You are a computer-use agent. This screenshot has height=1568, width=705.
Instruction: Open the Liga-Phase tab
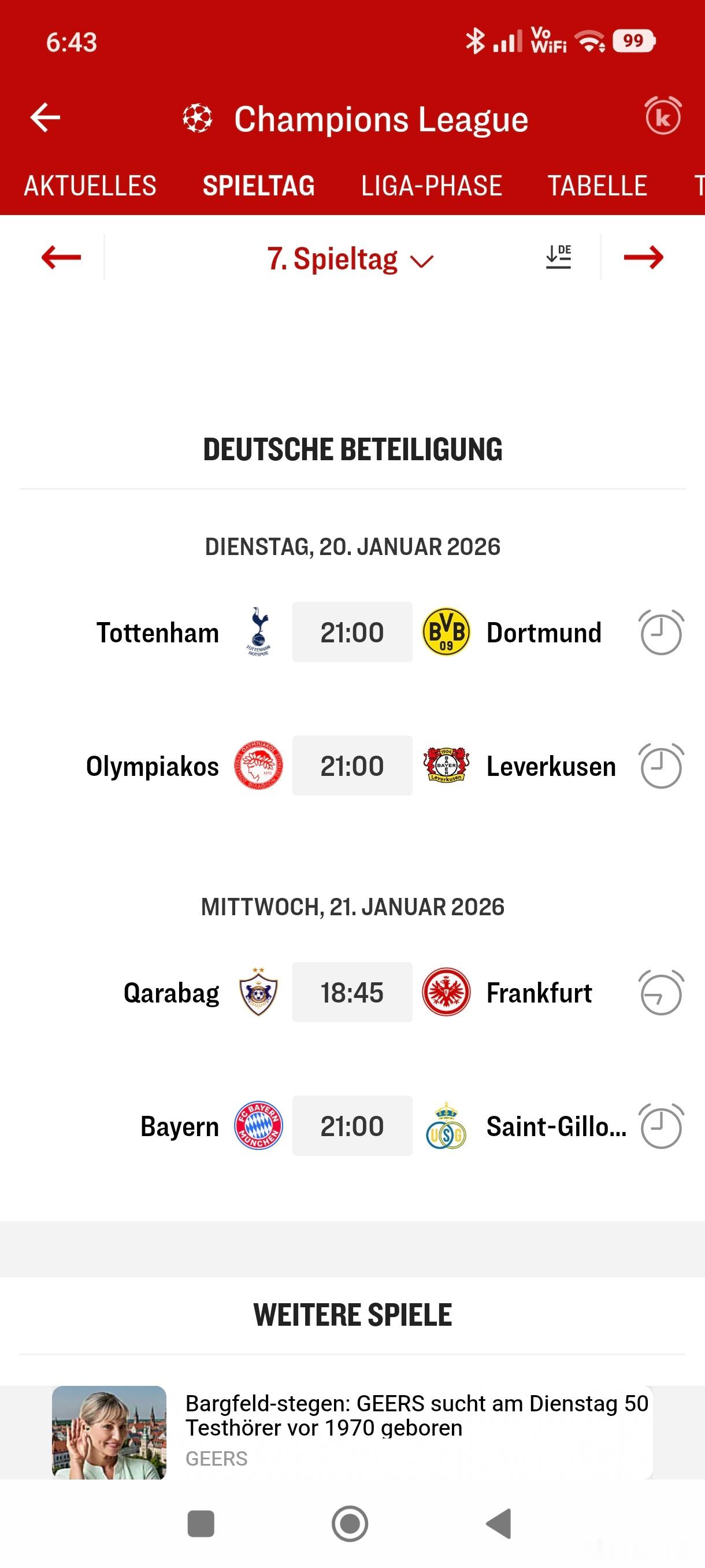coord(431,186)
